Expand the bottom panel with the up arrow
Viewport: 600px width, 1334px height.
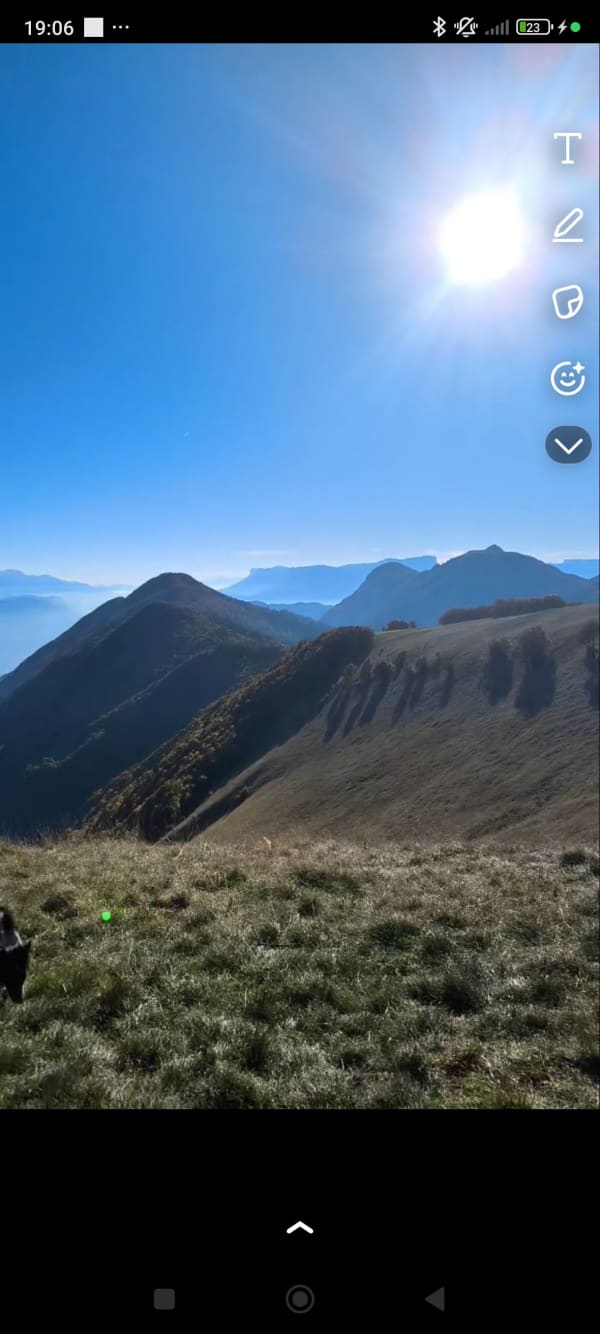[300, 1227]
